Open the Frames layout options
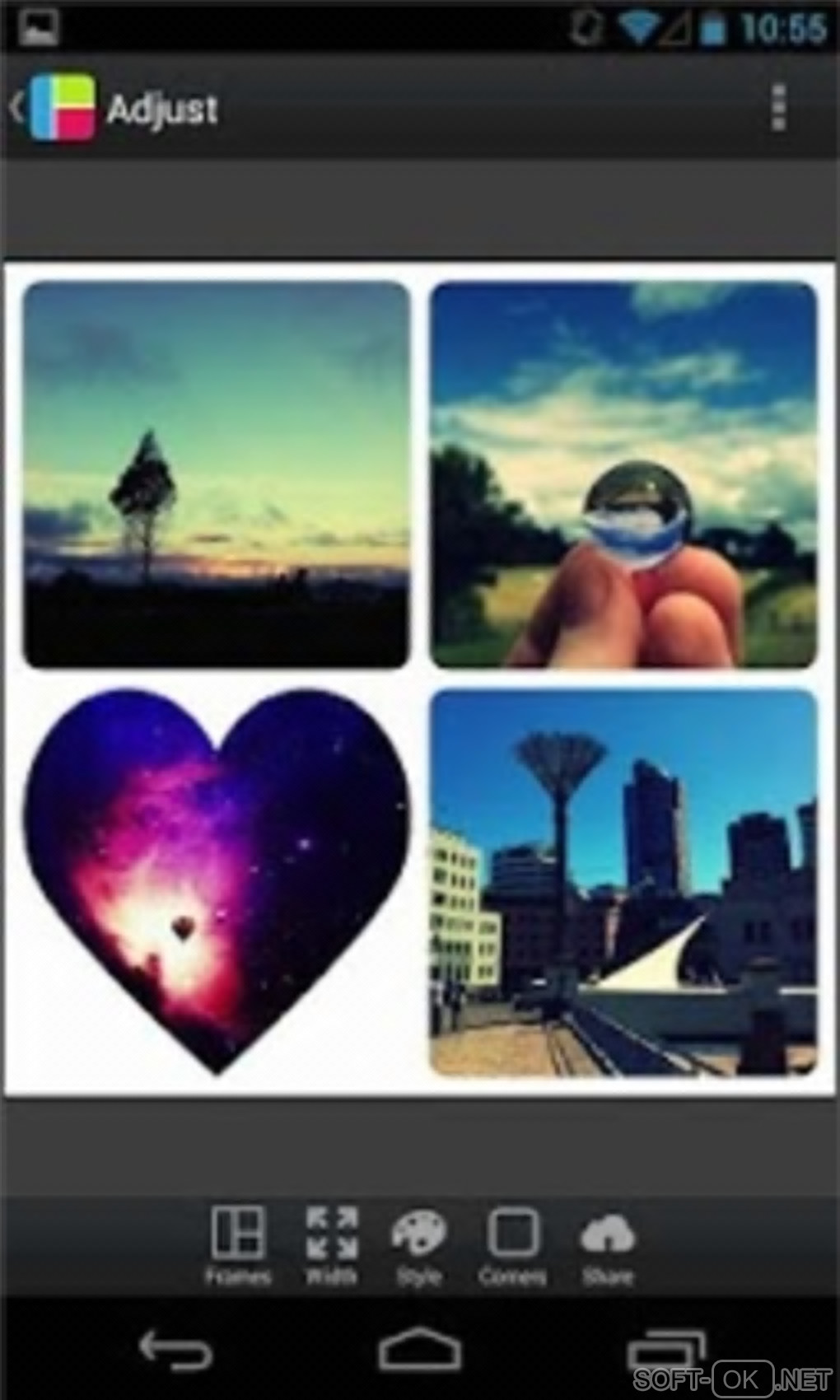Image resolution: width=840 pixels, height=1400 pixels. click(x=238, y=1244)
